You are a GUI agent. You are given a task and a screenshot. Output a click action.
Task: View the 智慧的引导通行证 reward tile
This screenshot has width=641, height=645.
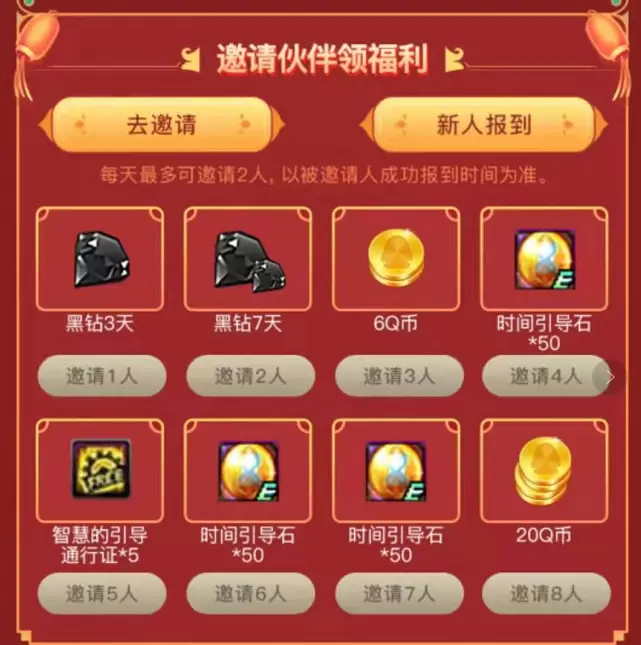[100, 470]
